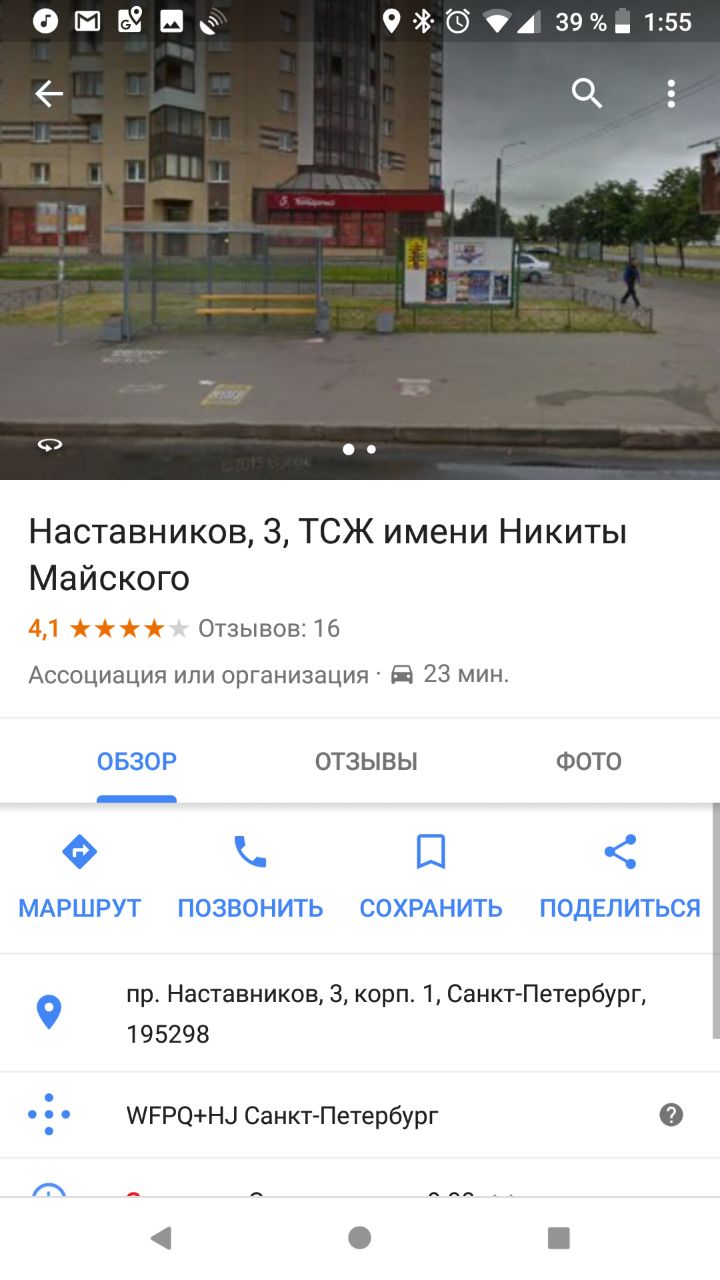The image size is (720, 1280).
Task: Tap the system home button
Action: [x=360, y=1238]
